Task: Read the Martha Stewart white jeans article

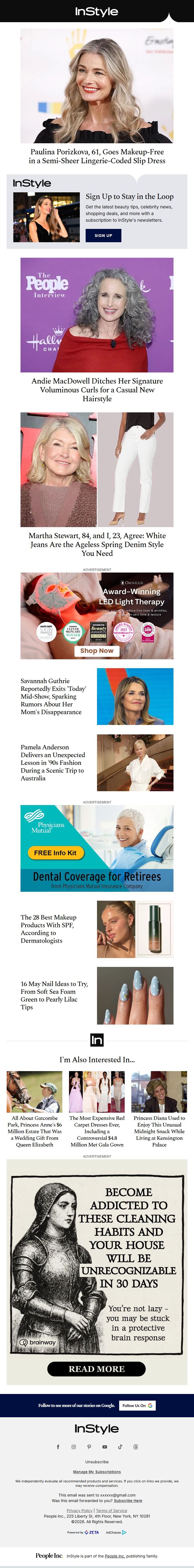Action: click(97, 544)
